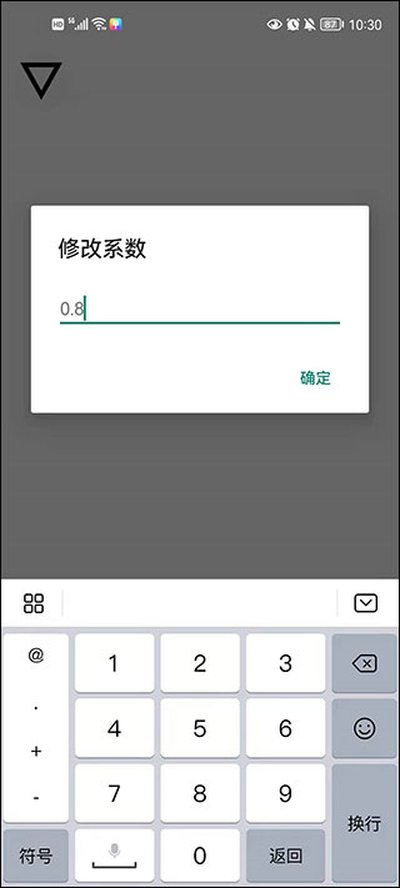
Task: Open the emoji panel
Action: (364, 728)
